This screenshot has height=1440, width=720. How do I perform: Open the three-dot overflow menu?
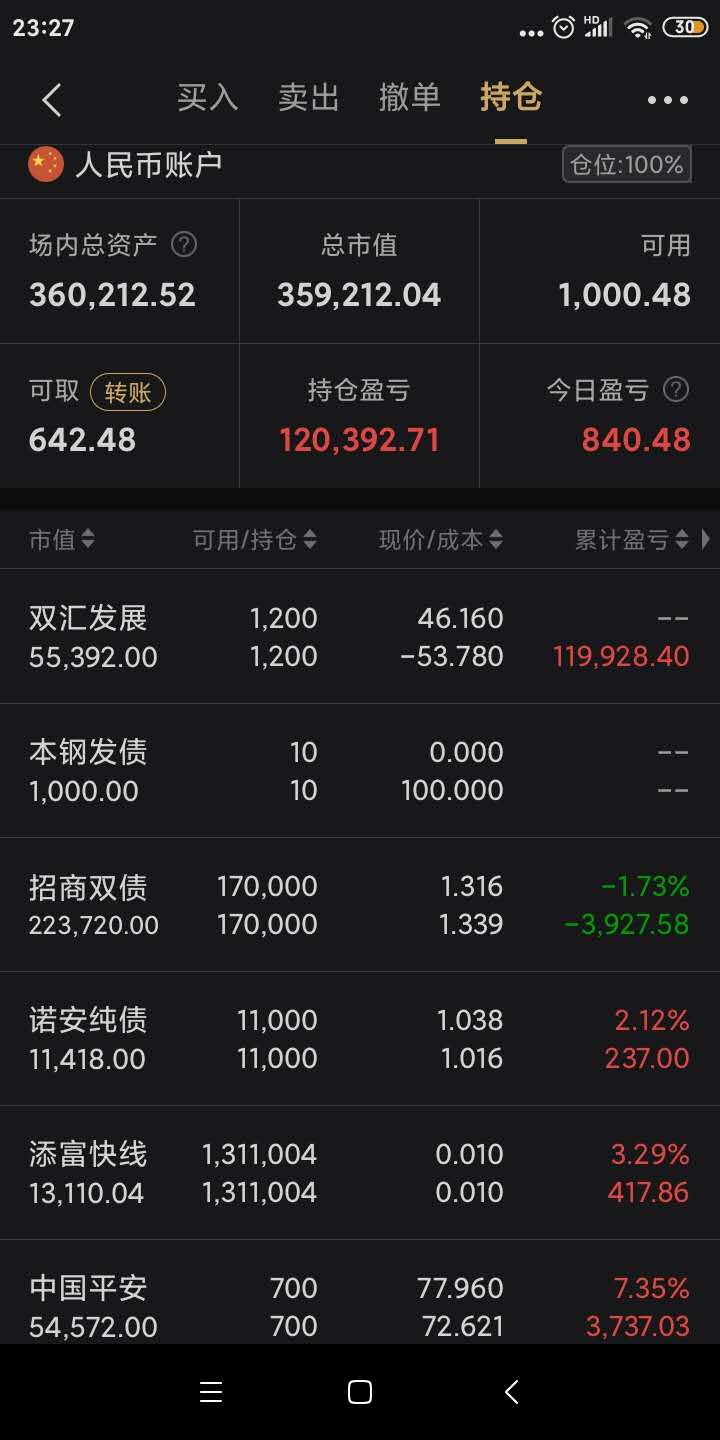coord(667,99)
